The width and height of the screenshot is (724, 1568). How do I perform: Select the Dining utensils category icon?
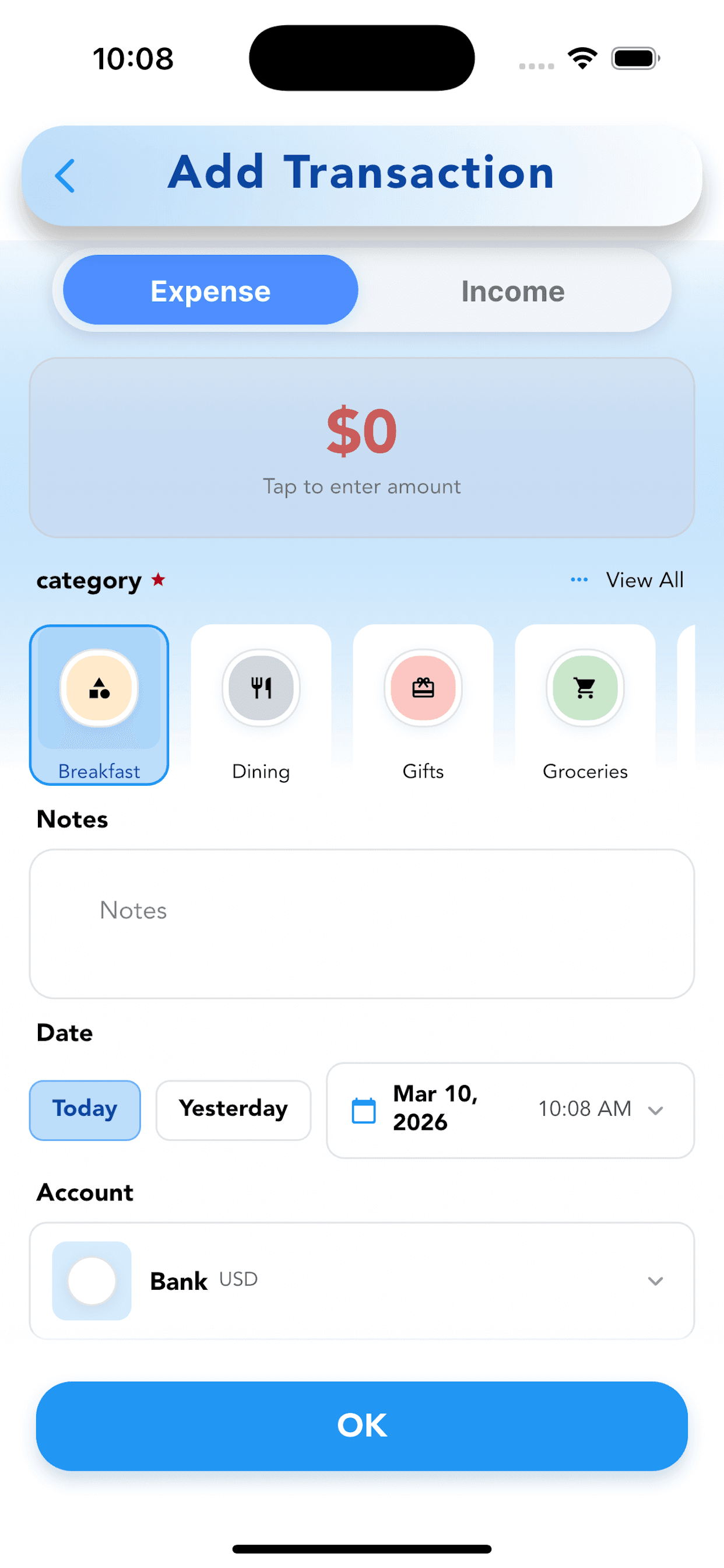[261, 688]
